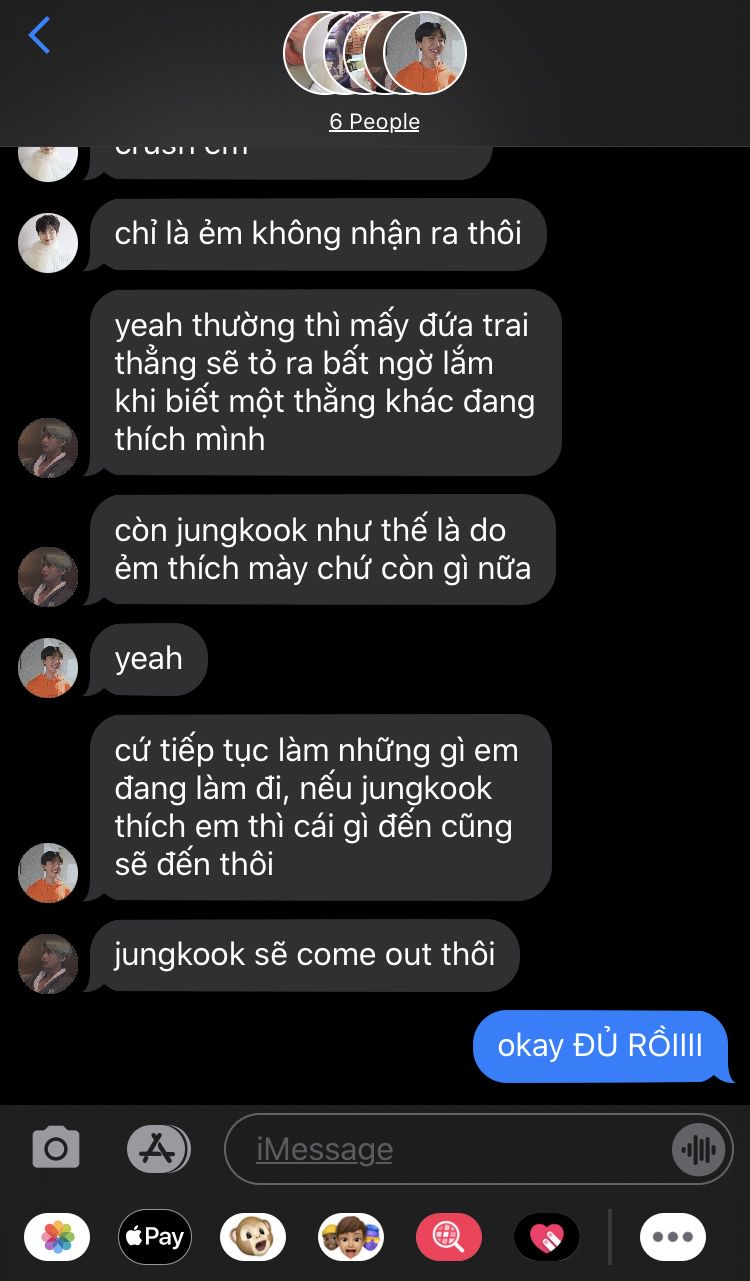Toggle the App Store apps drawer
The width and height of the screenshot is (750, 1281).
[x=158, y=1148]
